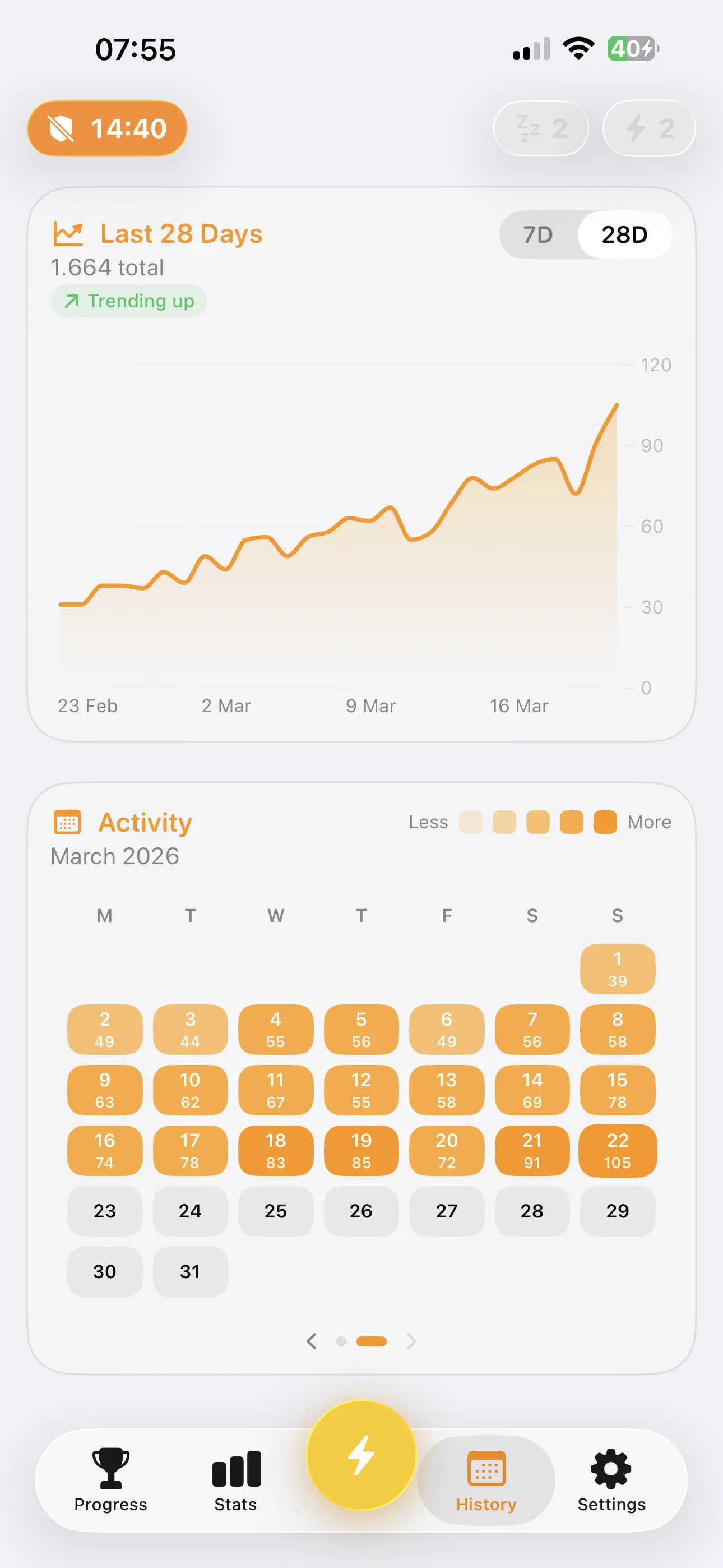Open the Progress tab
This screenshot has height=1568, width=723.
[111, 1480]
